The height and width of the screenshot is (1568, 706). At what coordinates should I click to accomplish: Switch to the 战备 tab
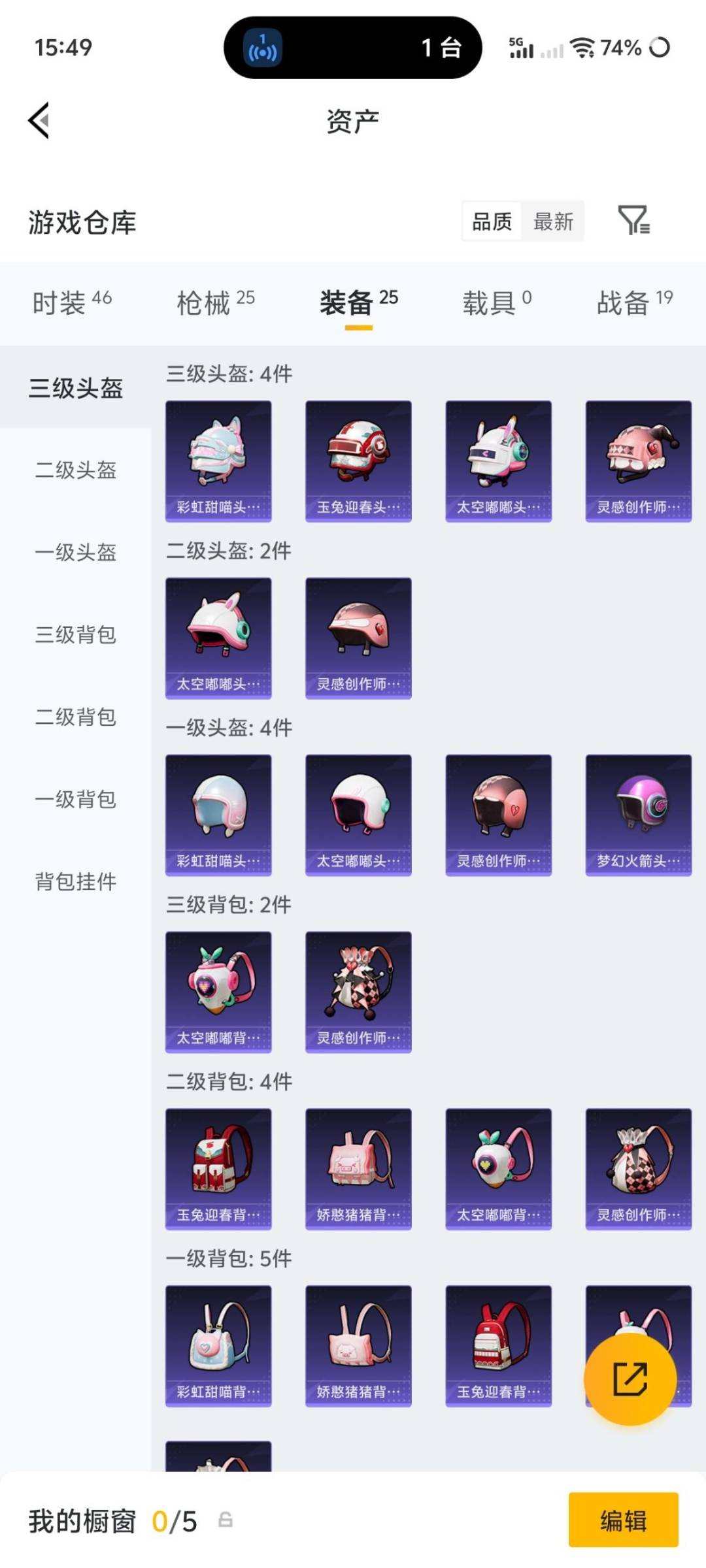pos(634,303)
